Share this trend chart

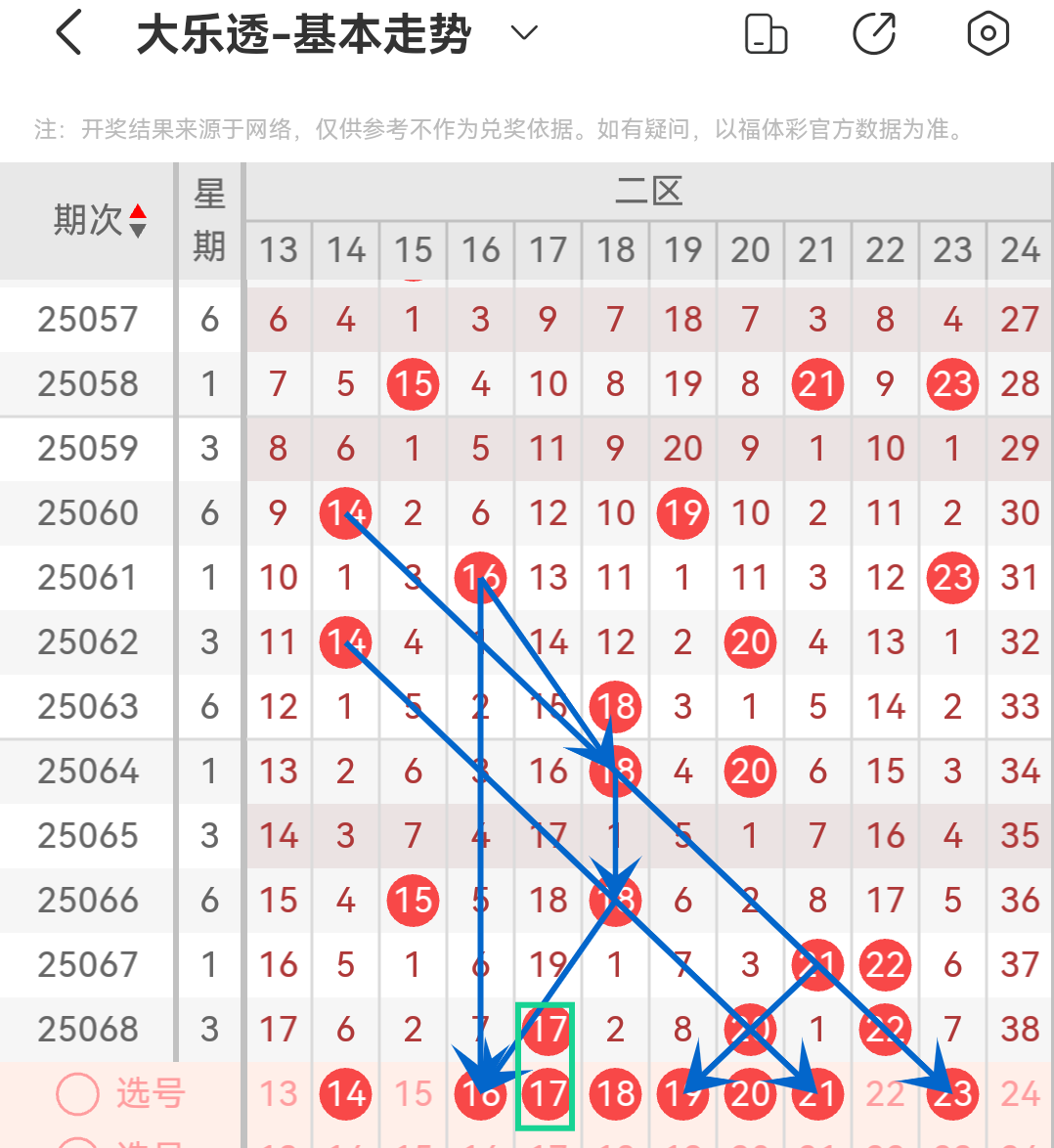(x=874, y=33)
